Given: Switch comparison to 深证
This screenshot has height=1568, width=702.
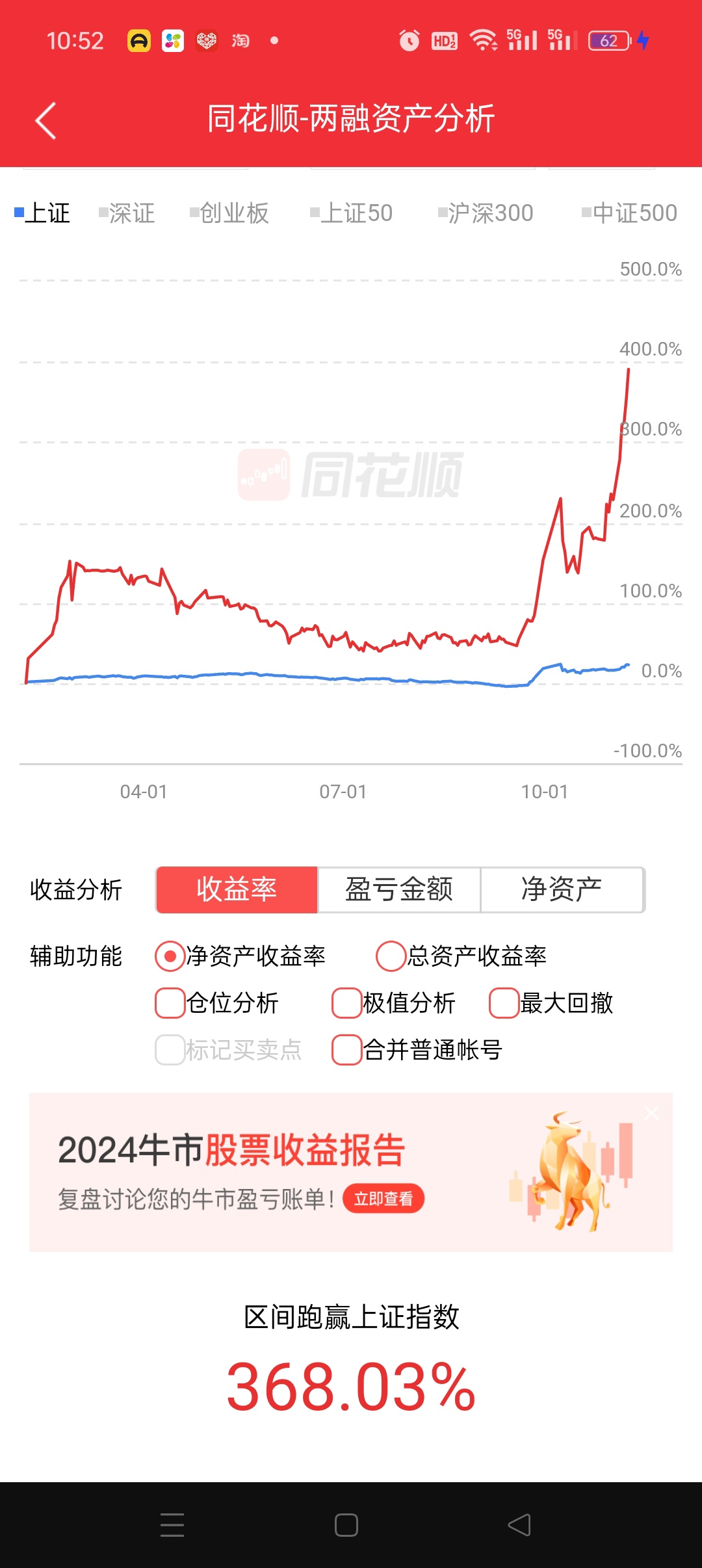Looking at the screenshot, I should click(127, 213).
